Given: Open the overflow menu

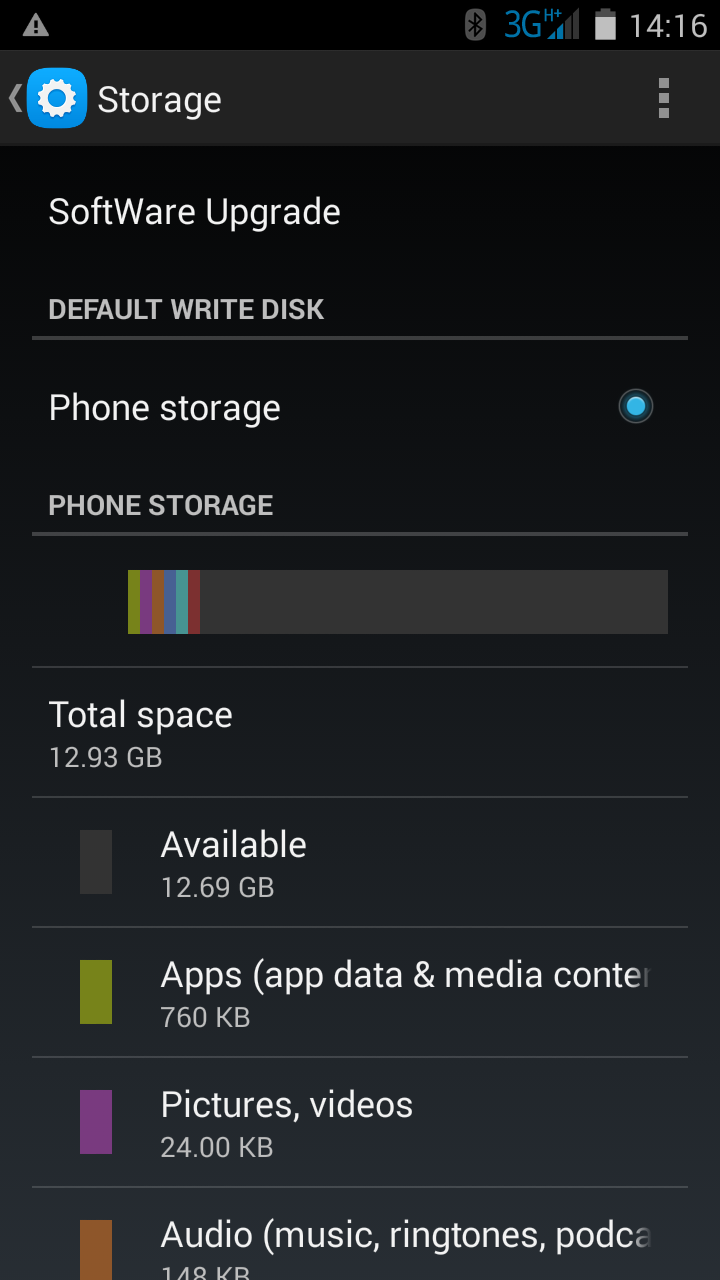Looking at the screenshot, I should (x=663, y=99).
